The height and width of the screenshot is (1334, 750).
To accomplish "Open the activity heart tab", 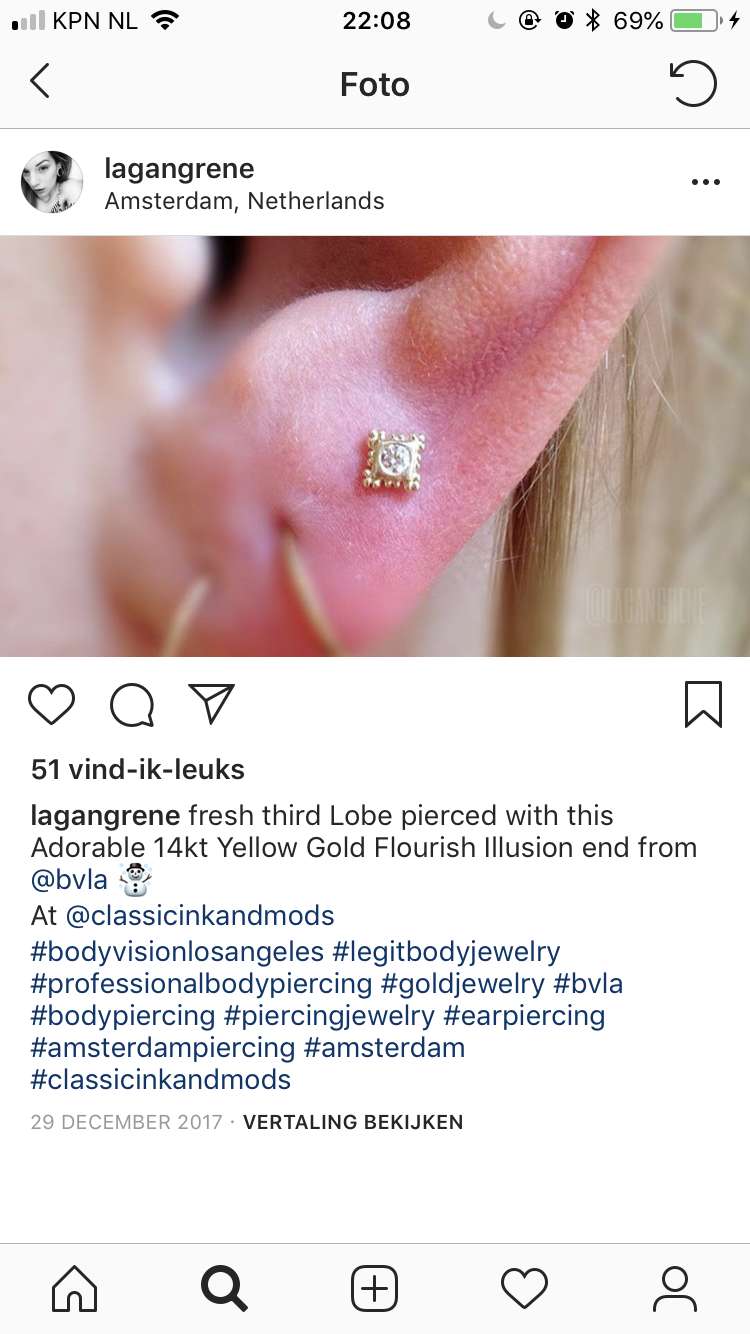I will (x=525, y=1288).
